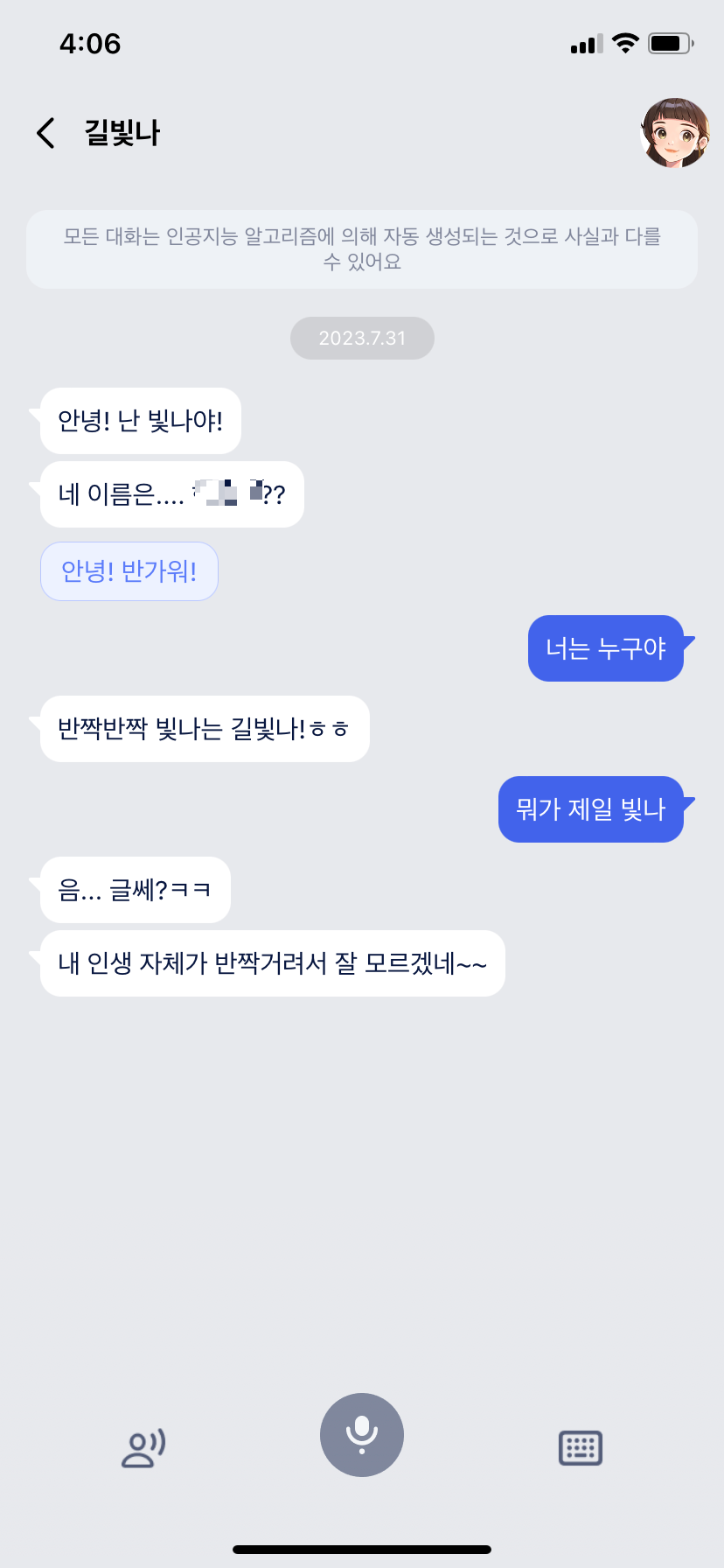Image resolution: width=724 pixels, height=1568 pixels.
Task: Tap your sent message 뭐가 제일 빛나
Action: 591,809
